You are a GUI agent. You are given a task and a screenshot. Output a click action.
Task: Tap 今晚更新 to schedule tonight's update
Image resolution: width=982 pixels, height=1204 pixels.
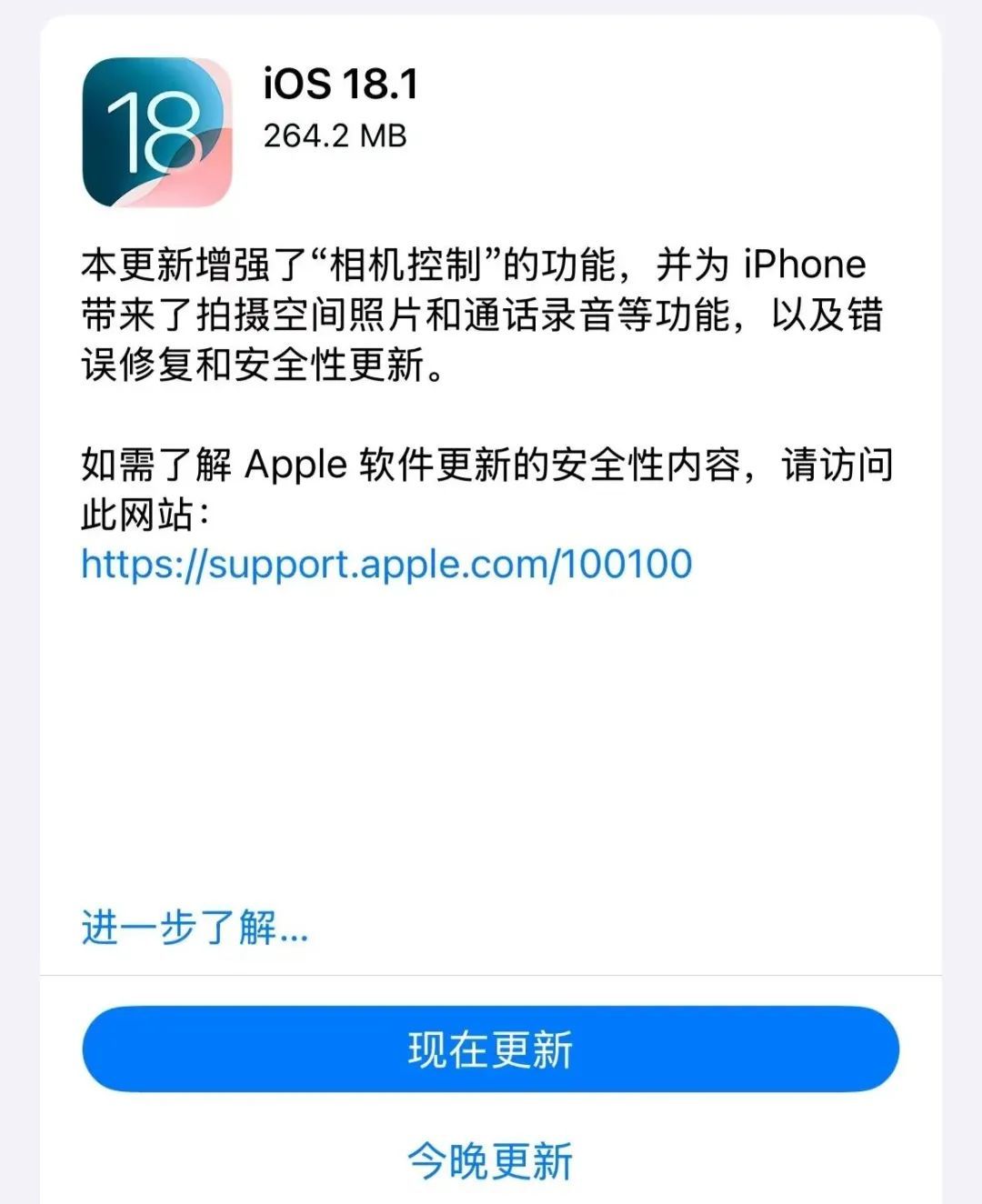tap(491, 1159)
